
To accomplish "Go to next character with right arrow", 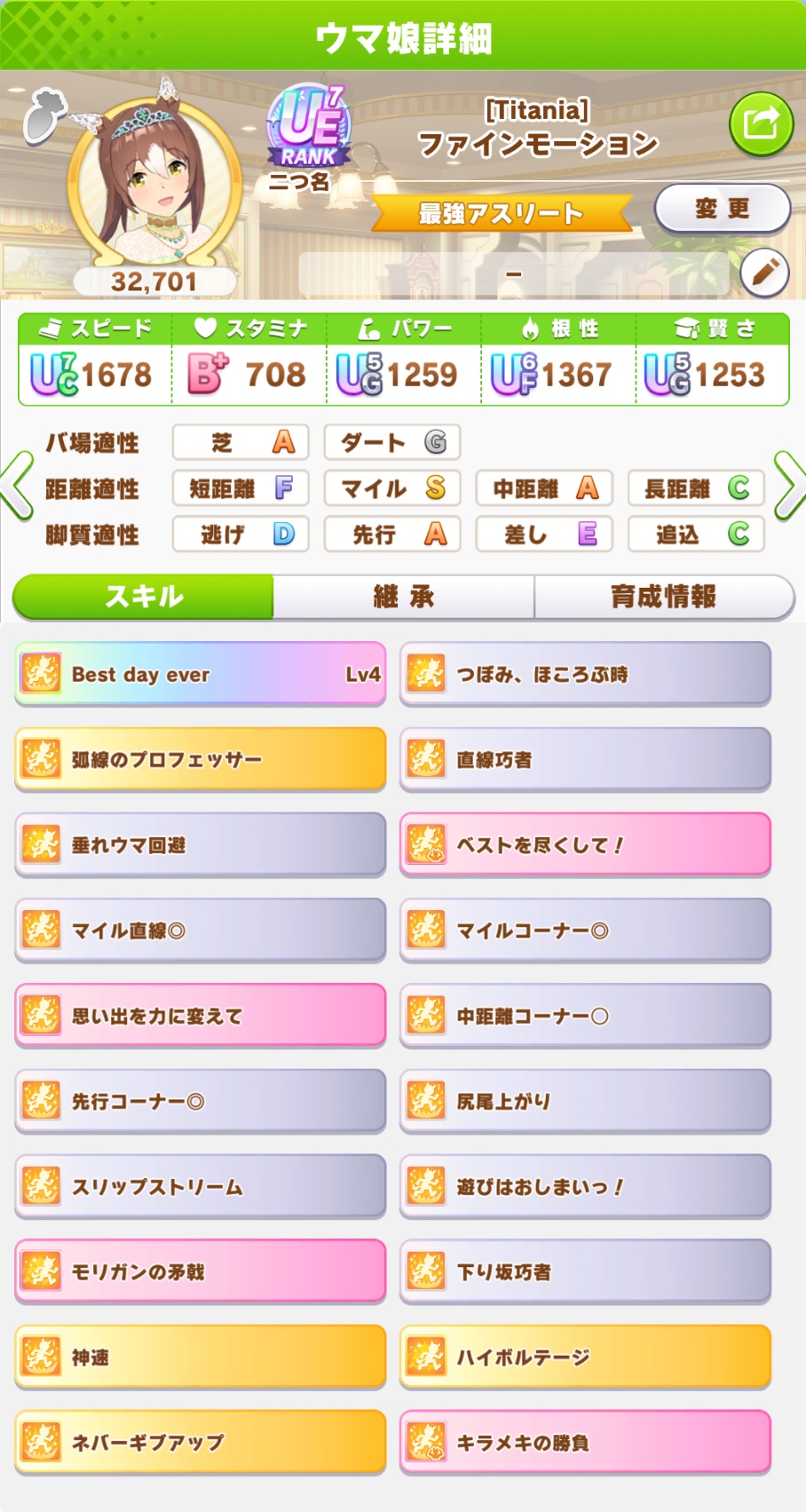I will [789, 486].
